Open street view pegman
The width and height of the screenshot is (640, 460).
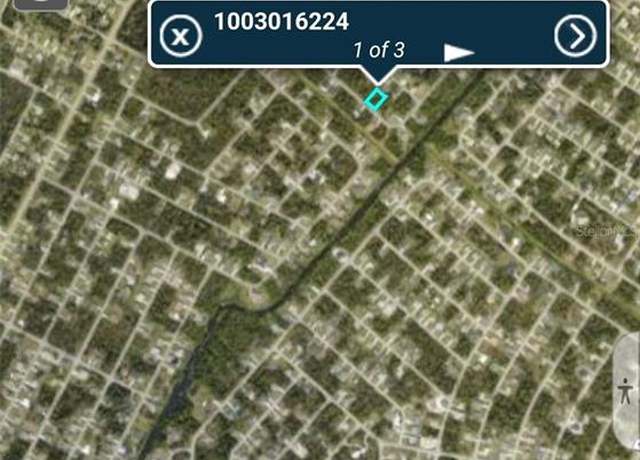point(626,388)
